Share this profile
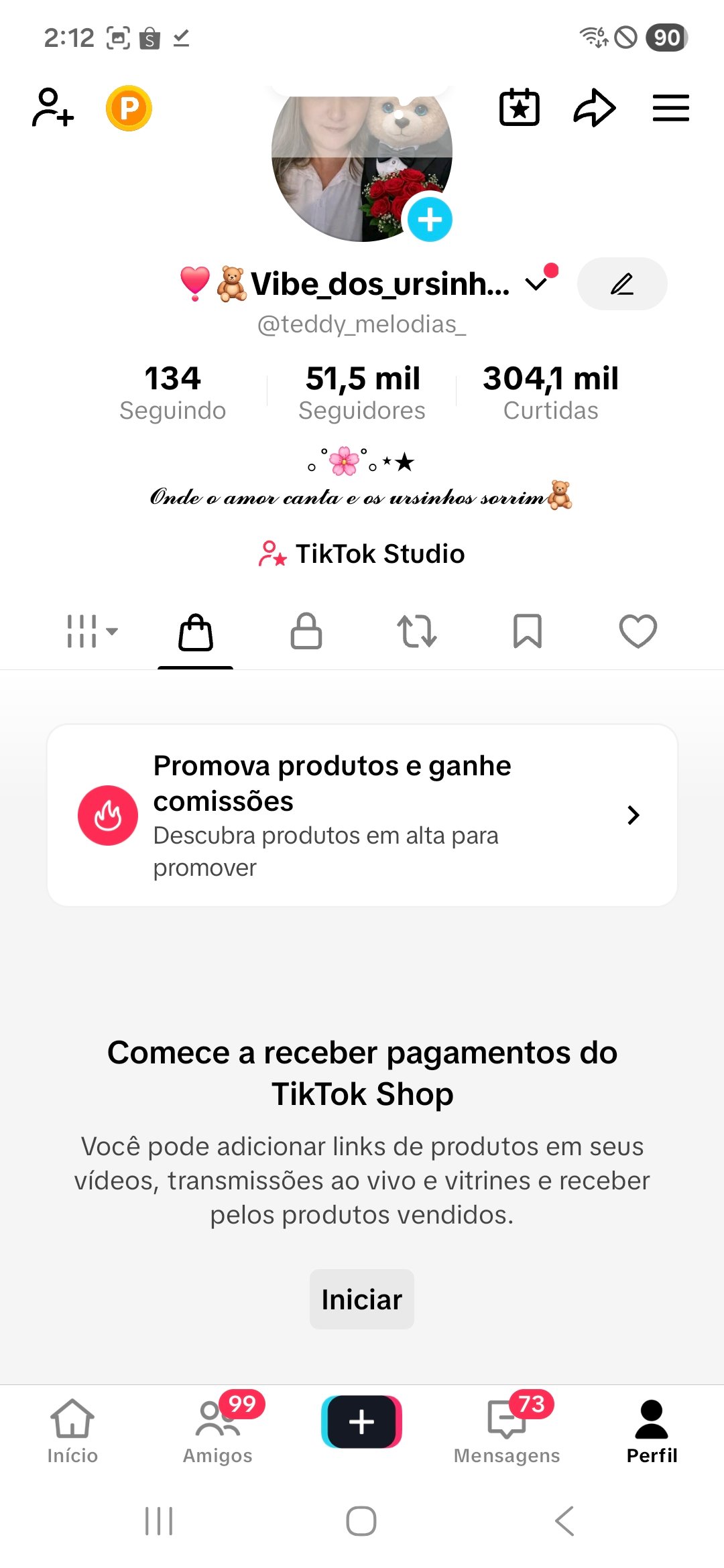 point(594,108)
